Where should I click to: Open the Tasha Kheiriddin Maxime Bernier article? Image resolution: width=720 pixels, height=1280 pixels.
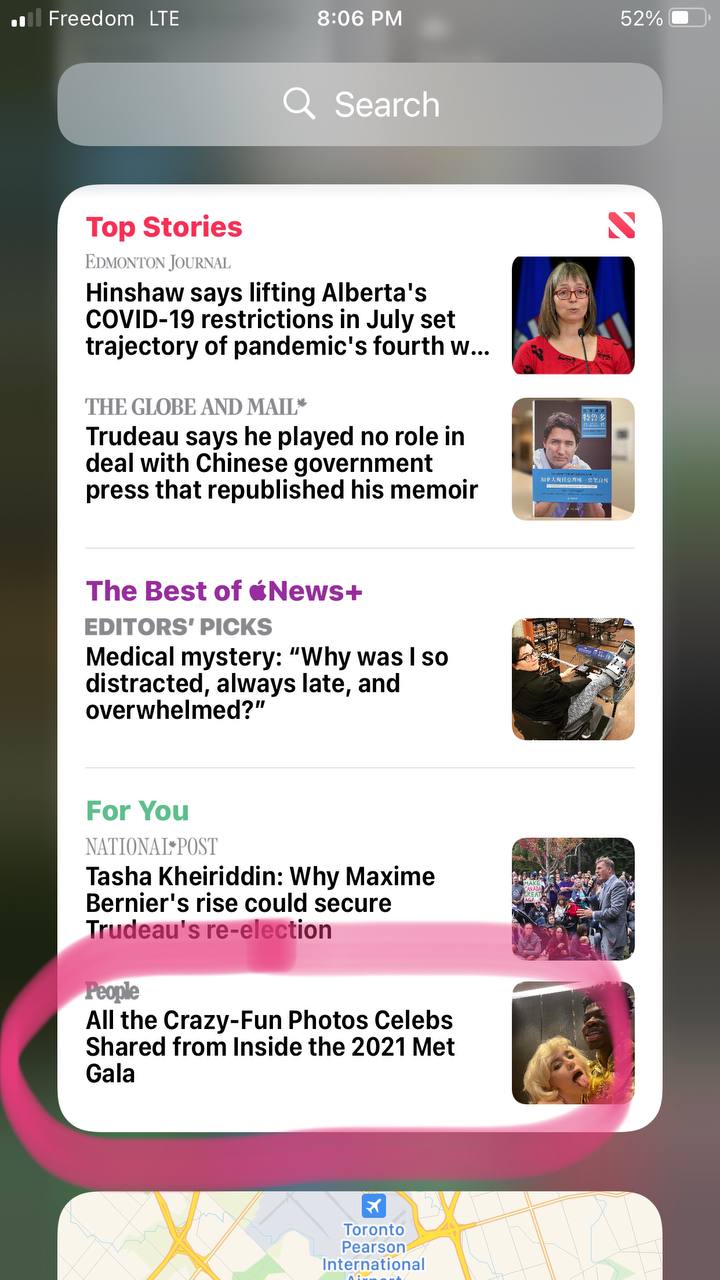point(360,898)
